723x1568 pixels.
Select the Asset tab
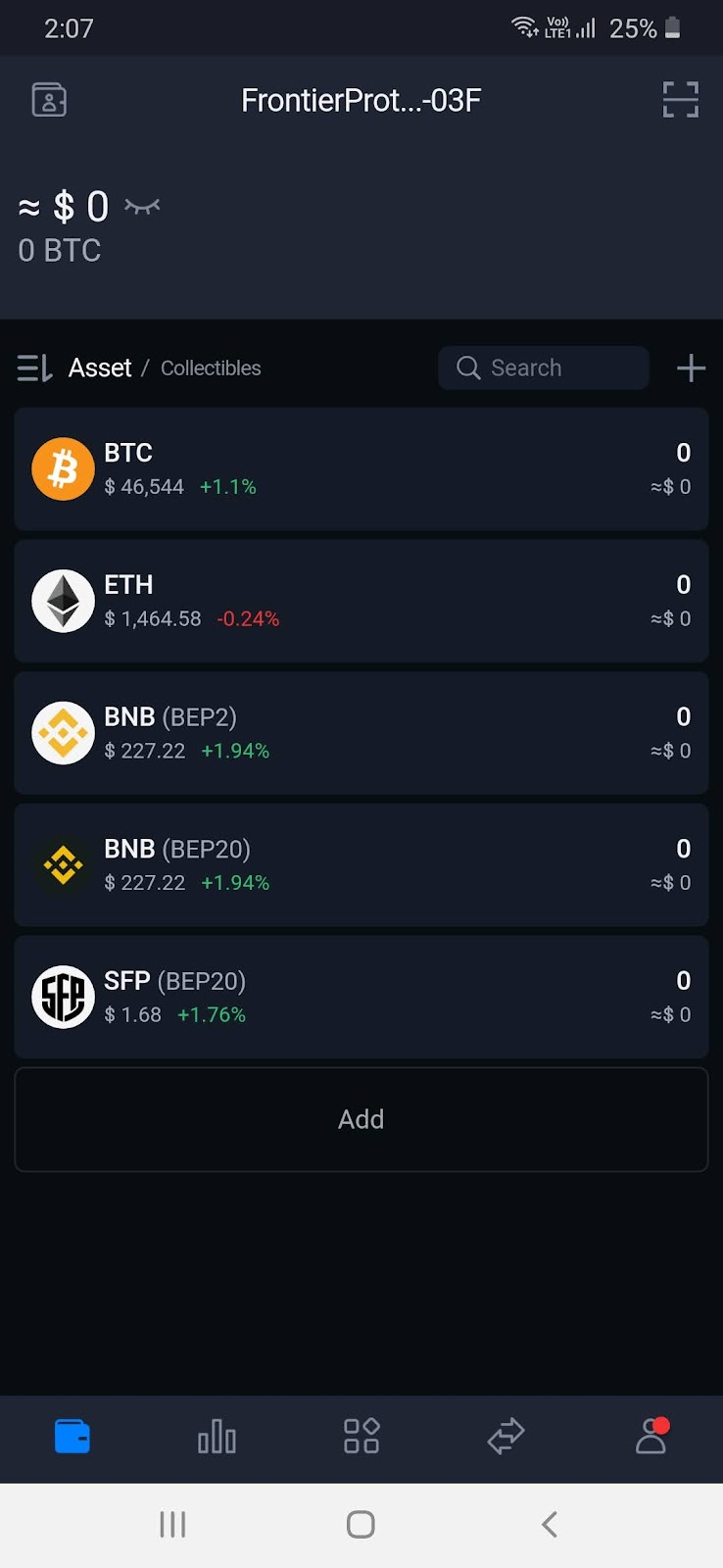tap(99, 368)
